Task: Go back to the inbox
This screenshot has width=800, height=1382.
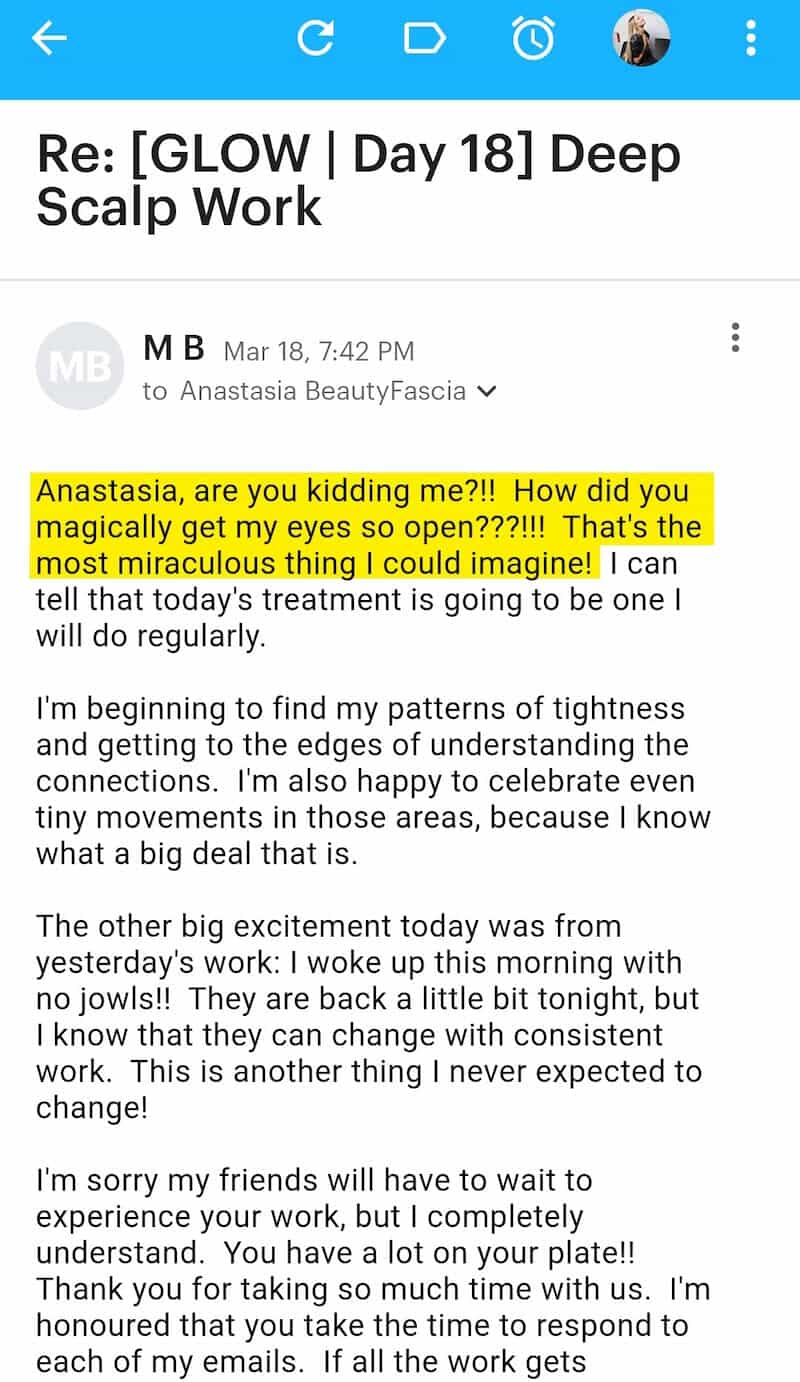Action: tap(49, 39)
